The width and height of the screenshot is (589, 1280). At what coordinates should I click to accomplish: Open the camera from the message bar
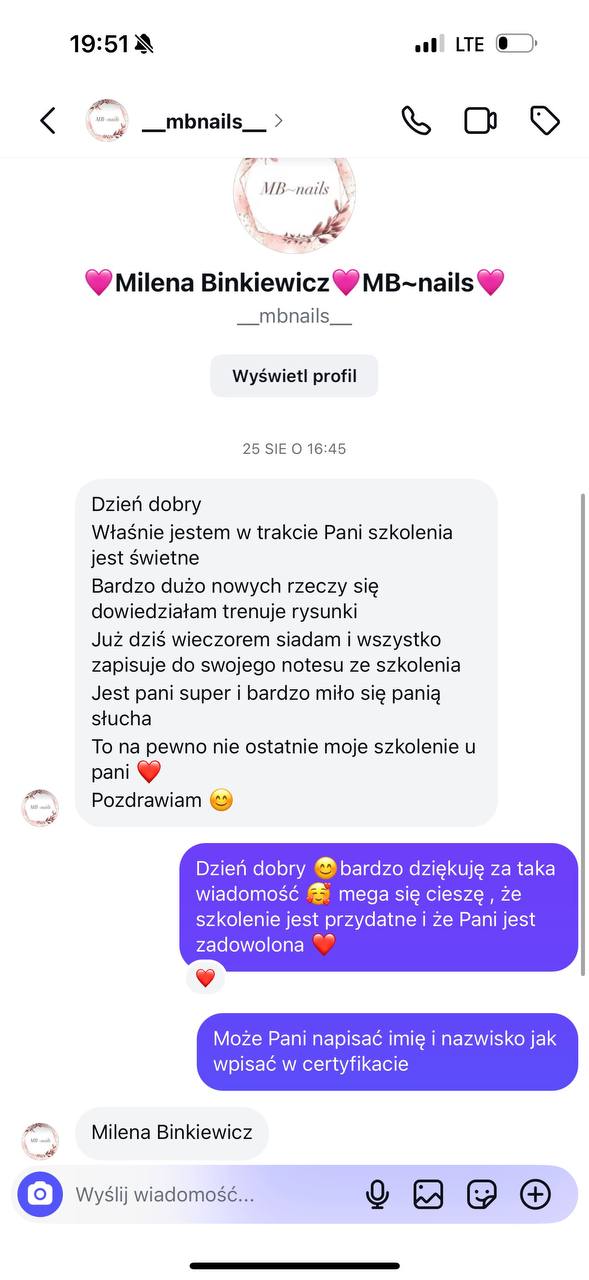coord(40,1193)
